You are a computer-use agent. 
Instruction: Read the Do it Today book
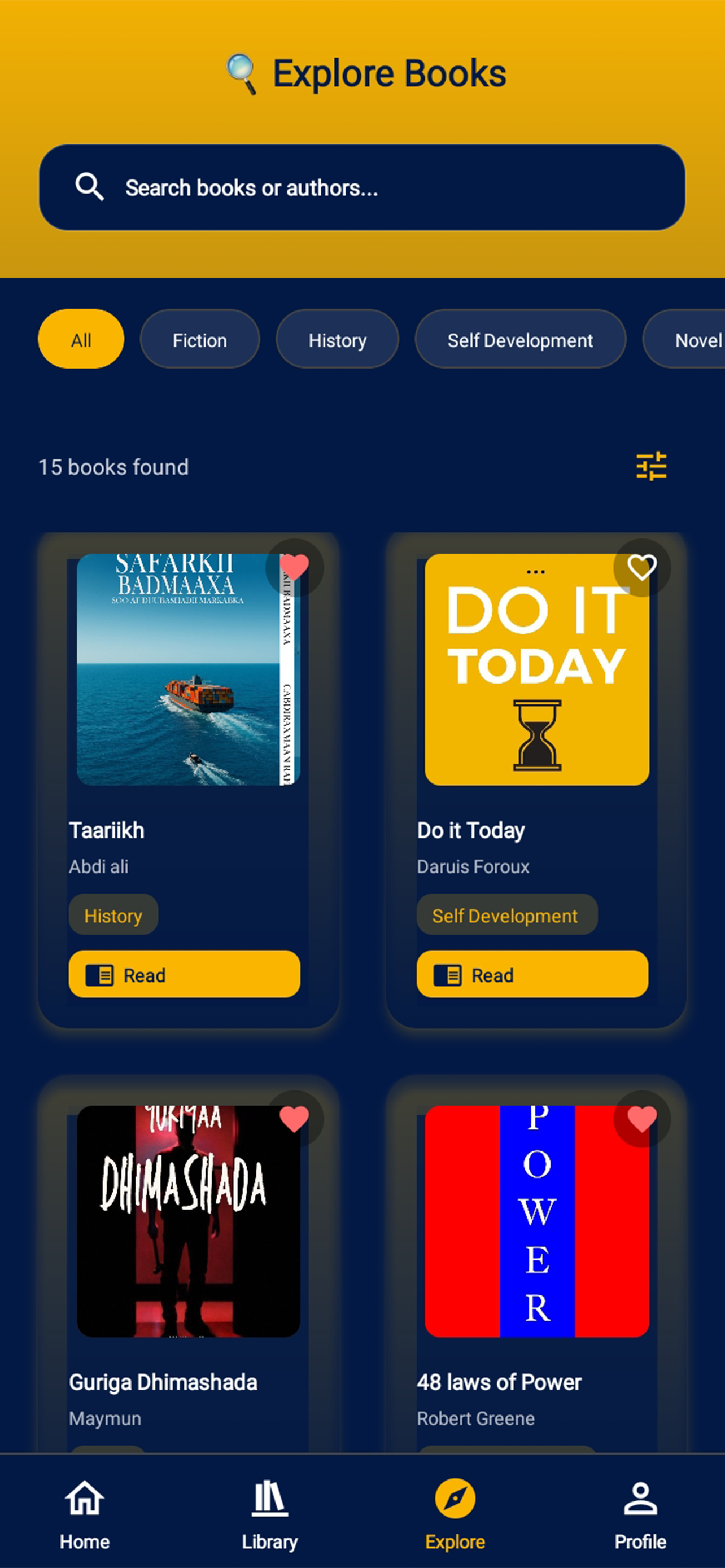pyautogui.click(x=532, y=974)
